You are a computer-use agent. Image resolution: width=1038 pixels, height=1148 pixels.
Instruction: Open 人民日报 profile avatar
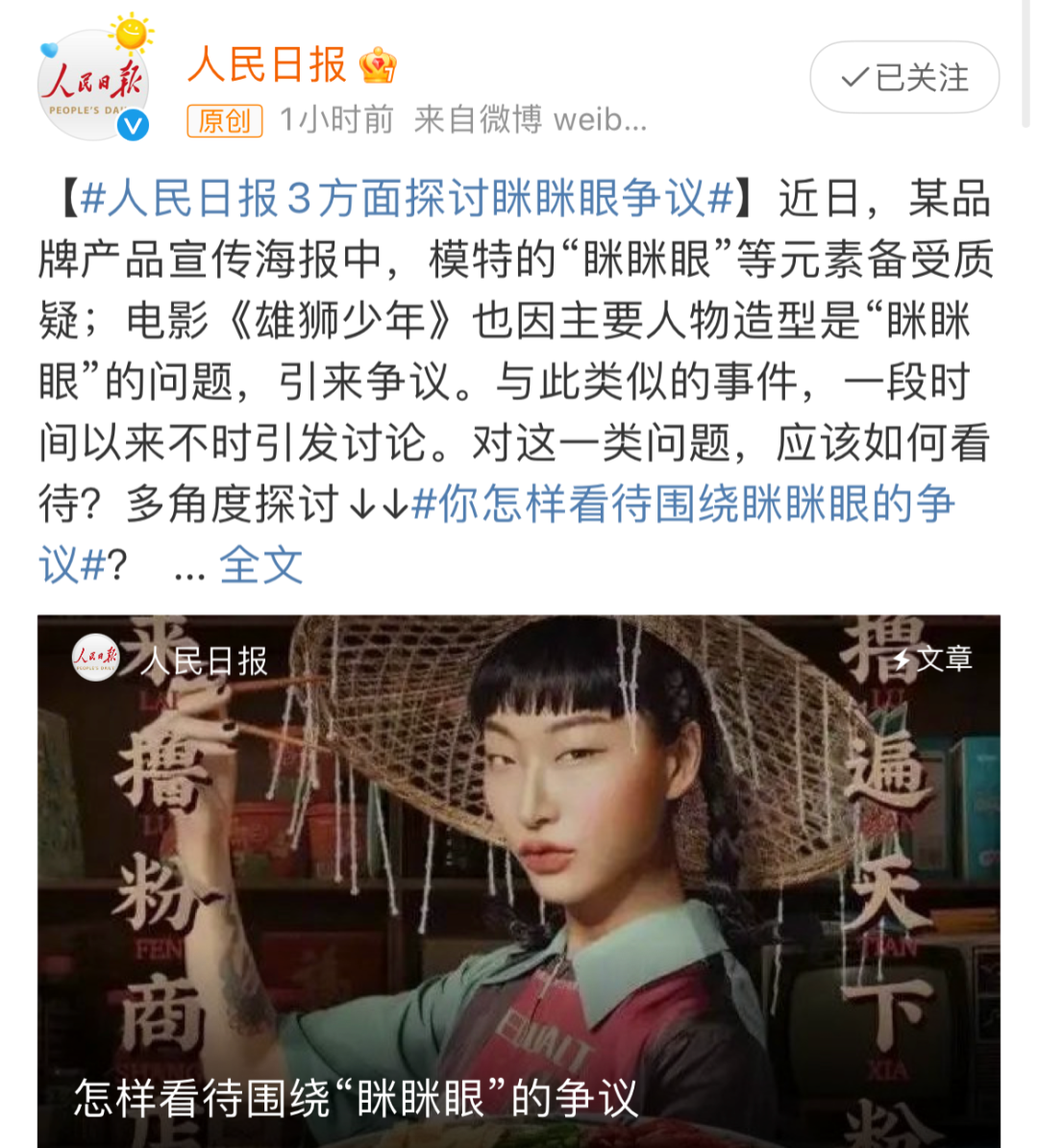point(93,85)
